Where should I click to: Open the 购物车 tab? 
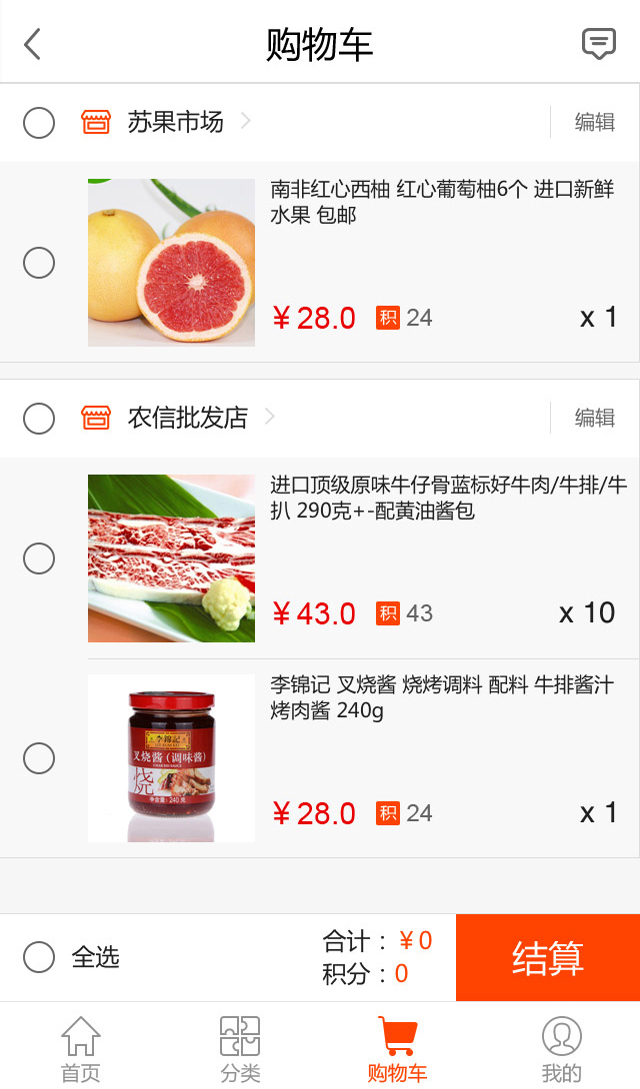click(397, 1049)
